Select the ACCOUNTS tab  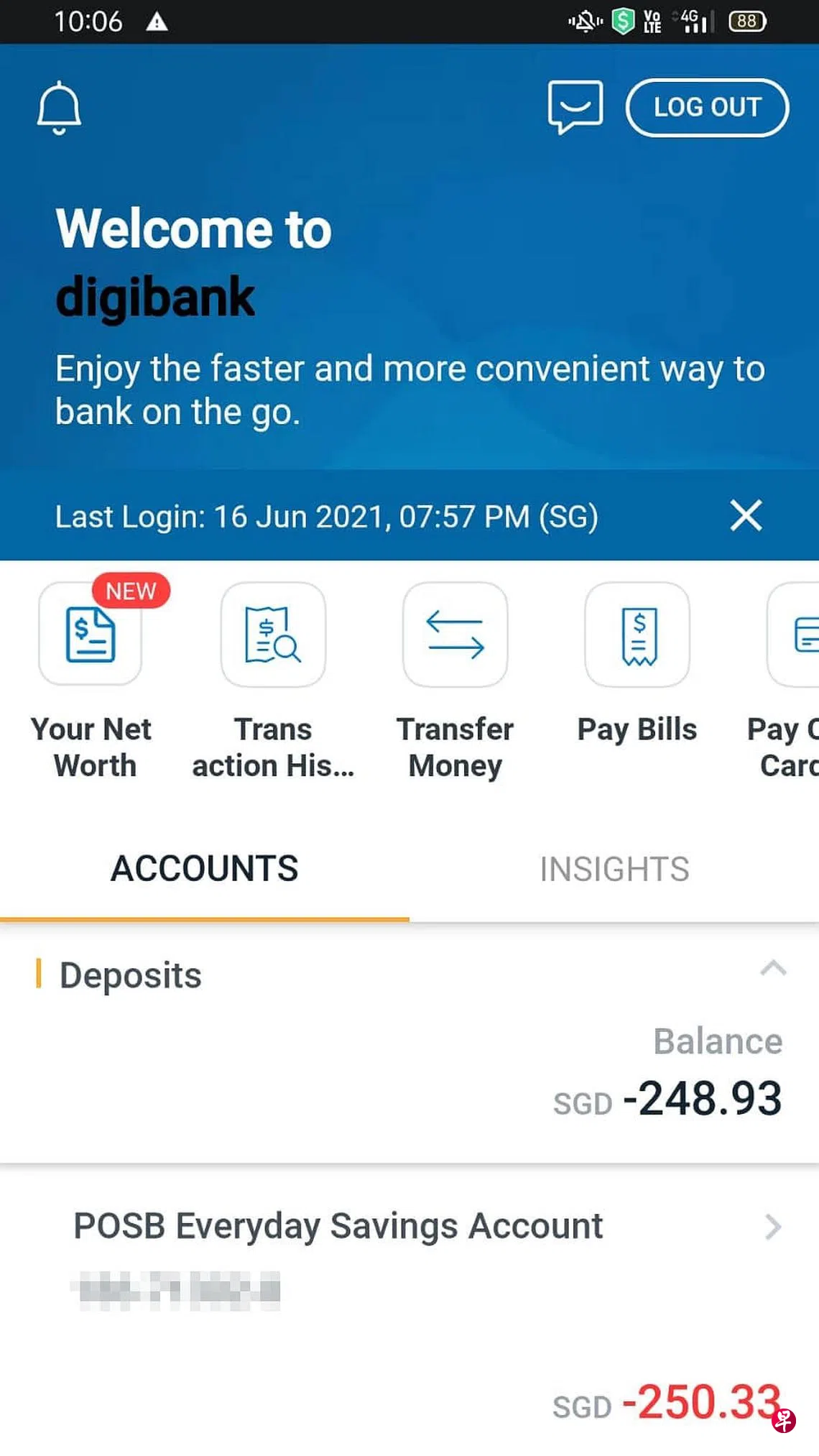click(x=205, y=869)
